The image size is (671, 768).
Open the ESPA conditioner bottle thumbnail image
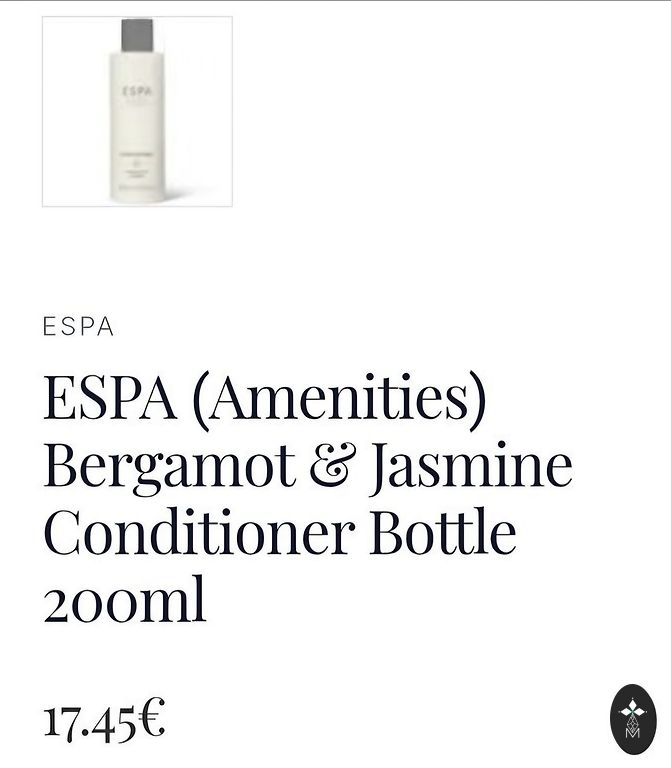[137, 111]
